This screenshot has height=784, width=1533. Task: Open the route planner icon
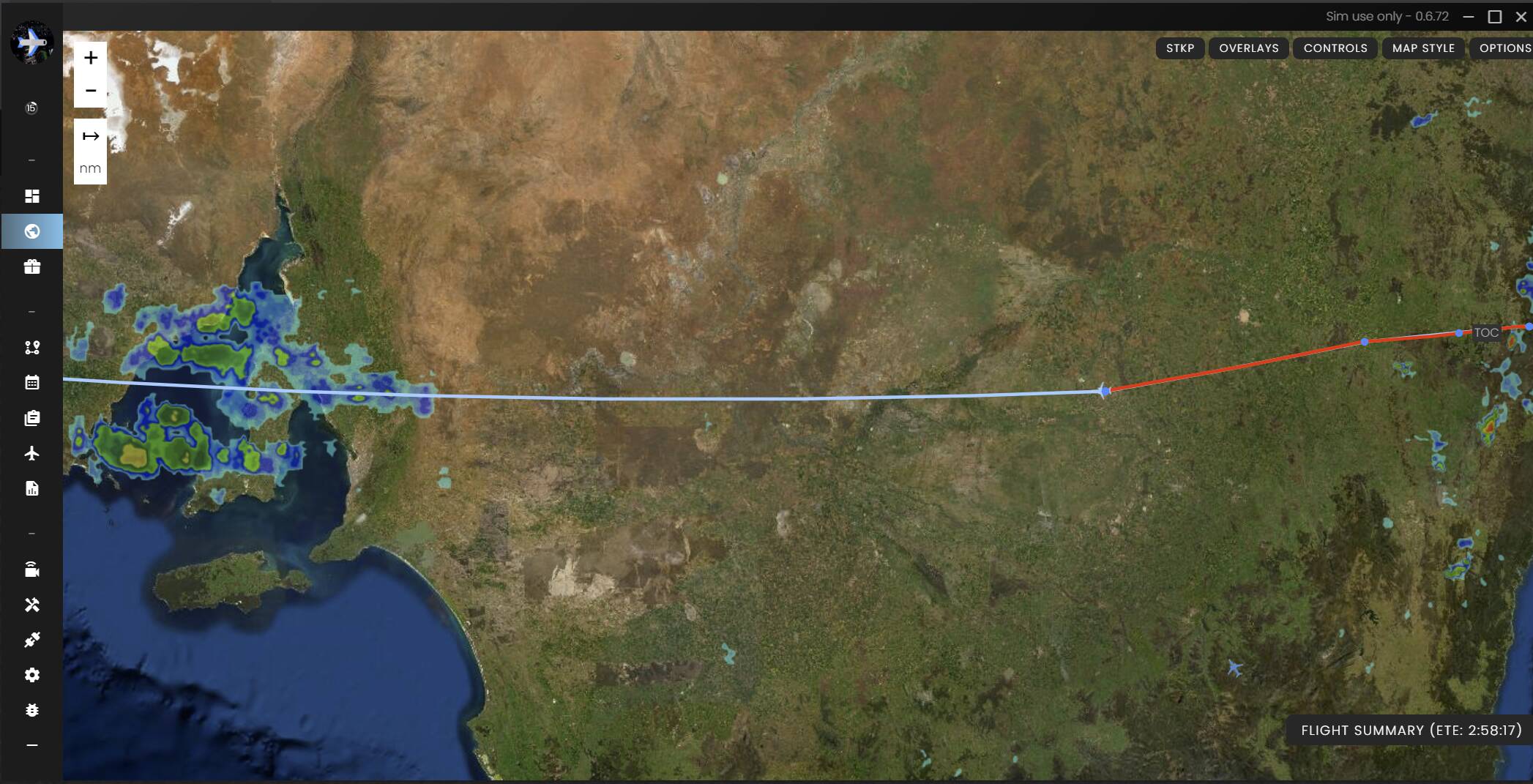tap(31, 348)
